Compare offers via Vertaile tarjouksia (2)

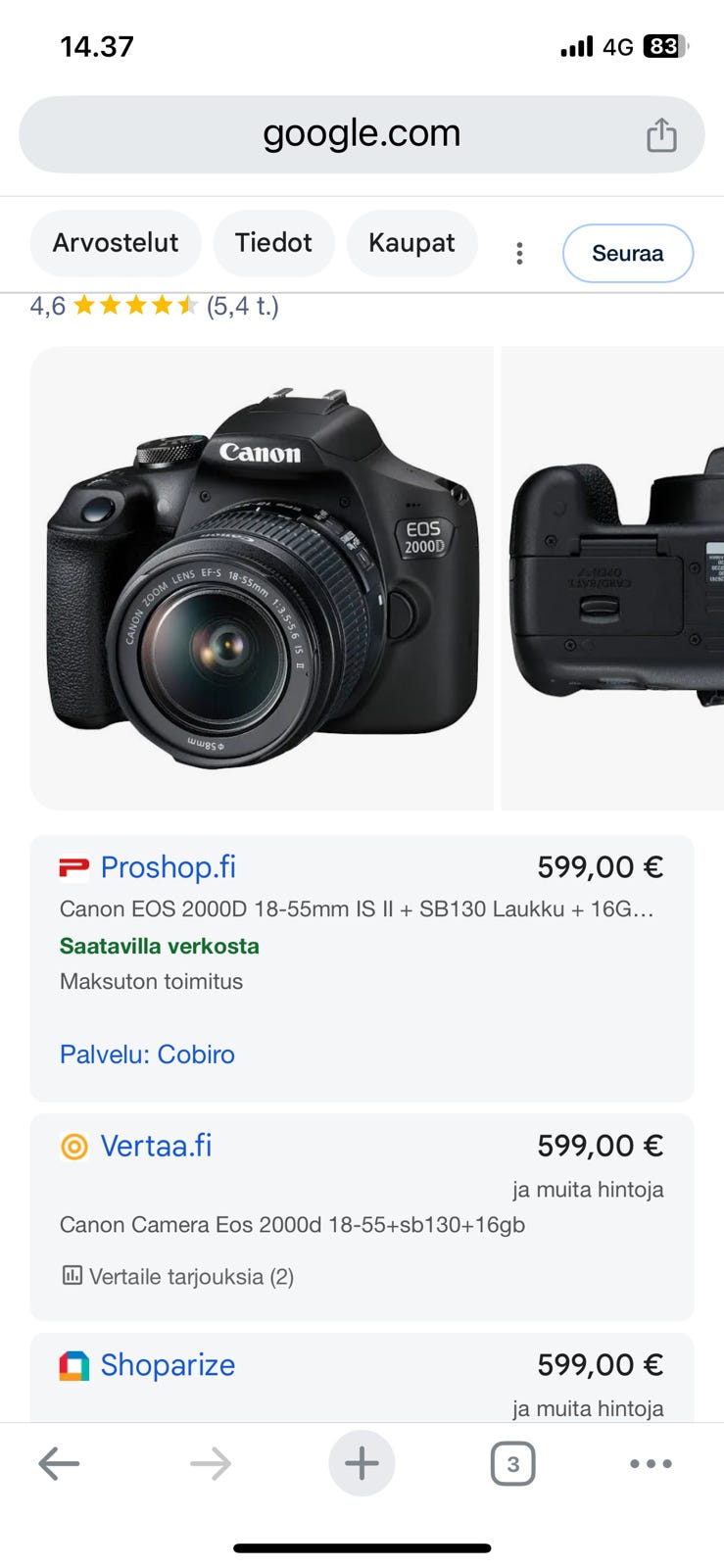(x=177, y=1276)
